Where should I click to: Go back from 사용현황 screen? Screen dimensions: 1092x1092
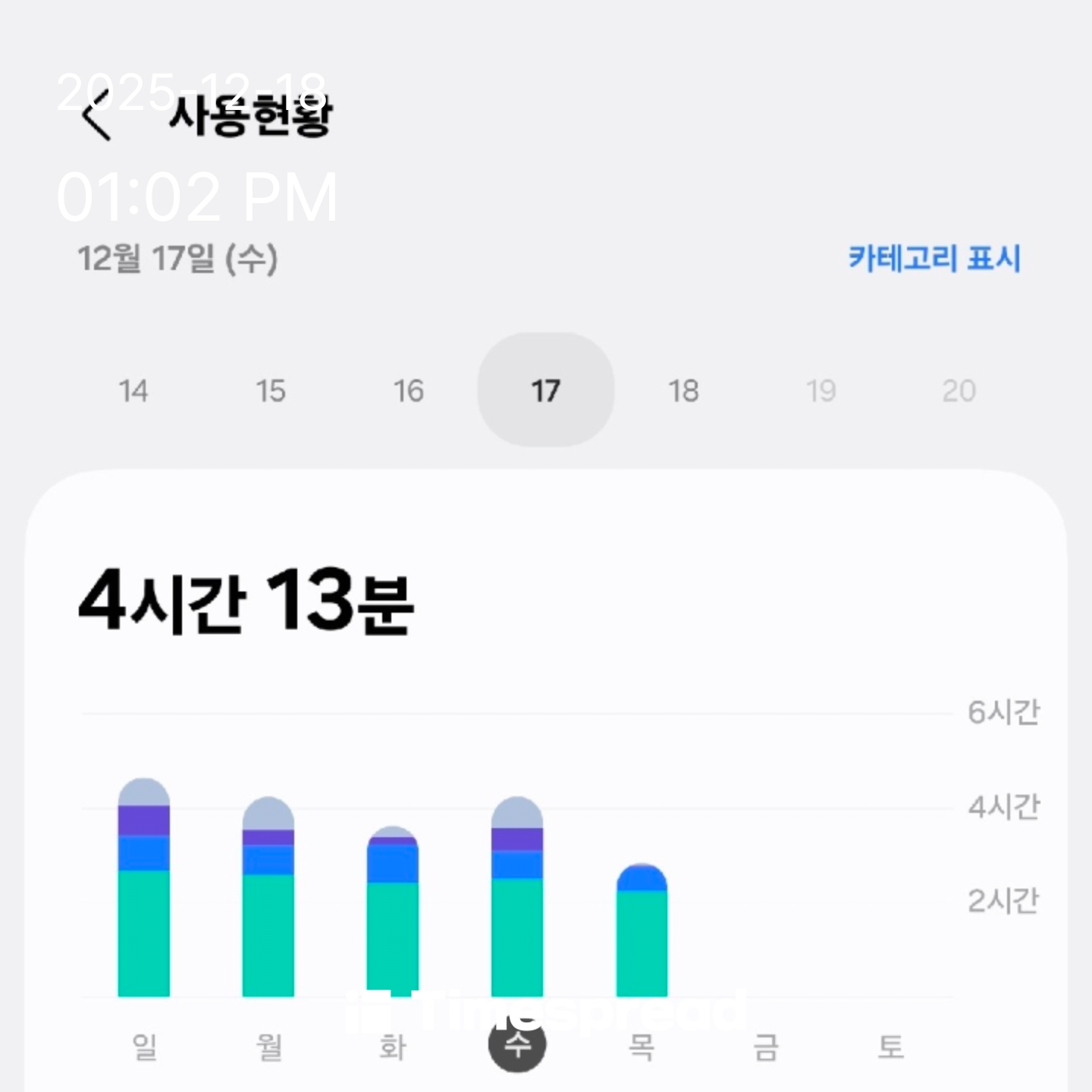pos(96,118)
